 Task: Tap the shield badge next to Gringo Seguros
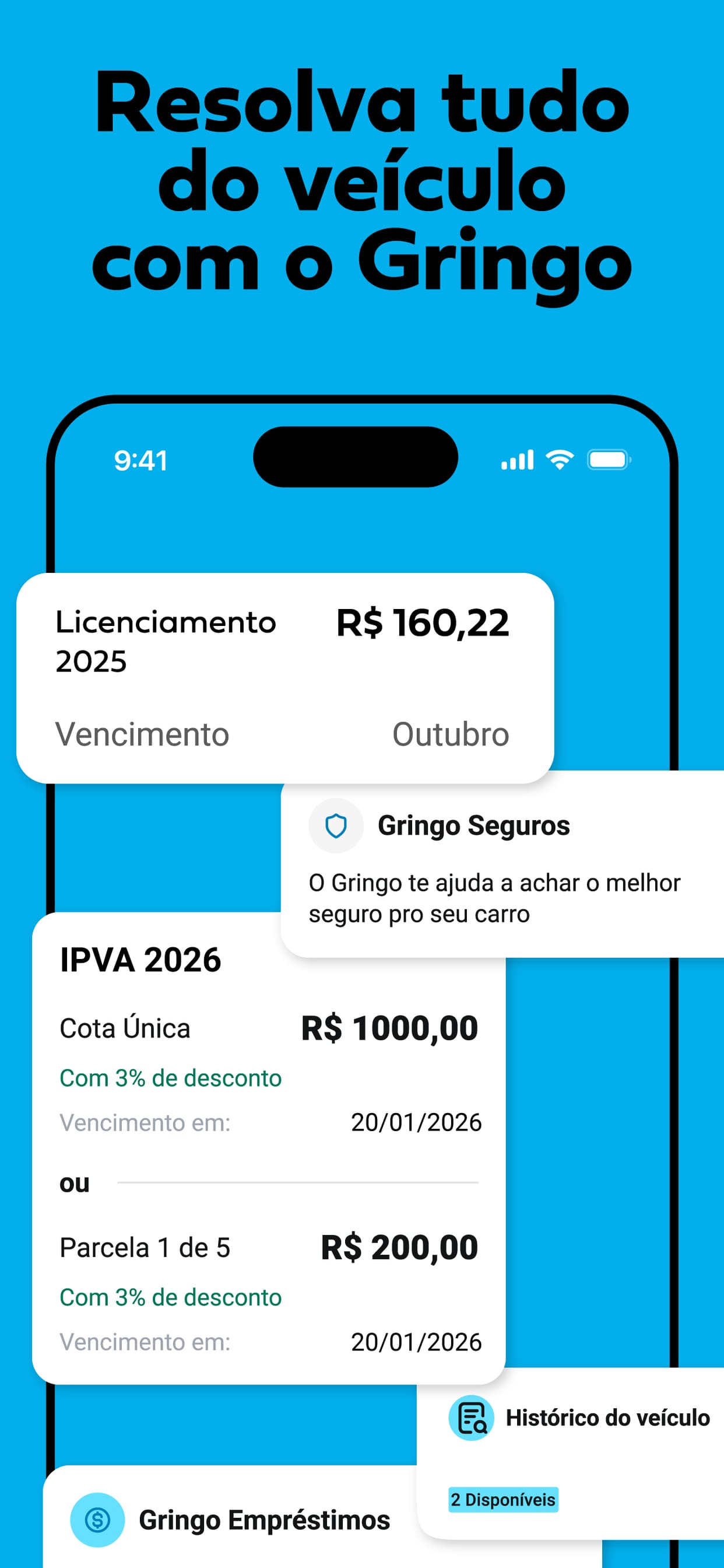335,826
